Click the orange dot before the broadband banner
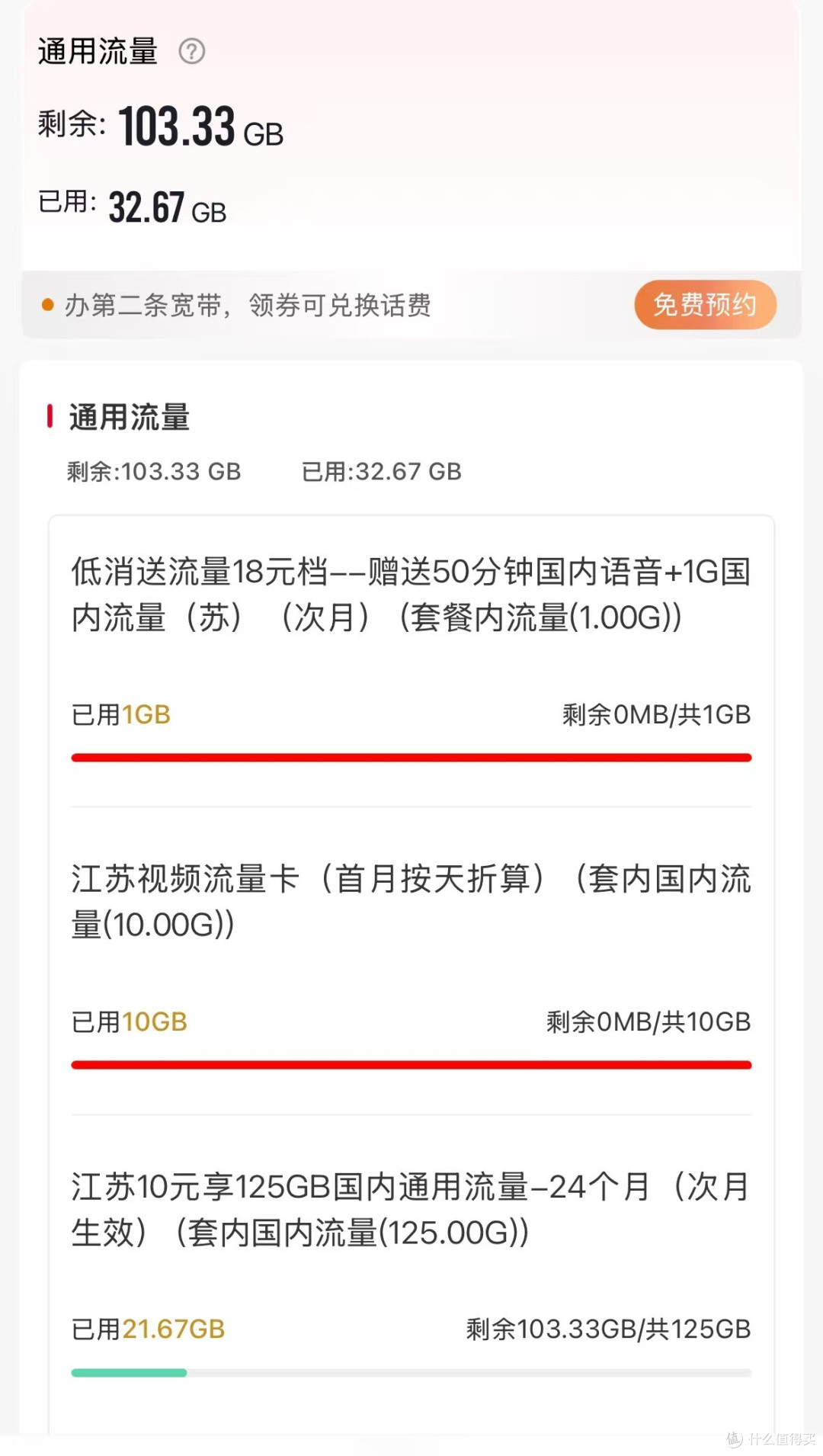Viewport: 823px width, 1456px height. pyautogui.click(x=47, y=304)
